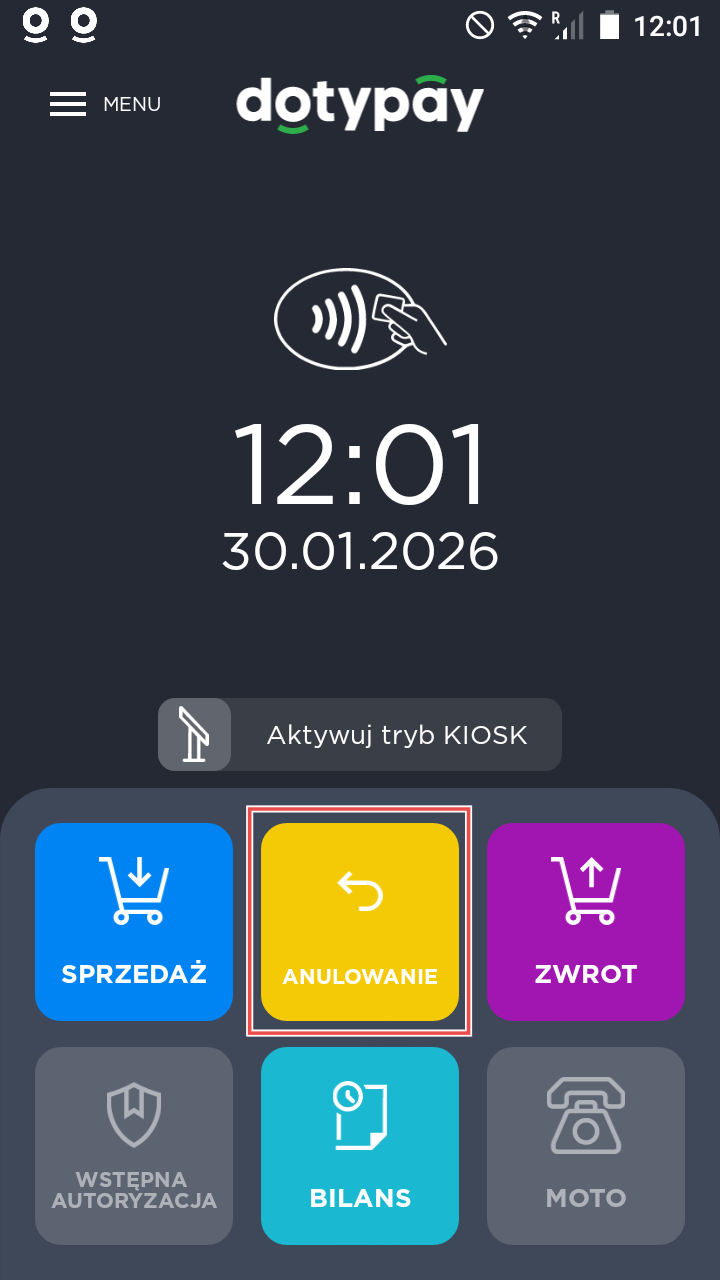Activate KIOSK mode button
This screenshot has height=1280, width=720.
pyautogui.click(x=360, y=735)
